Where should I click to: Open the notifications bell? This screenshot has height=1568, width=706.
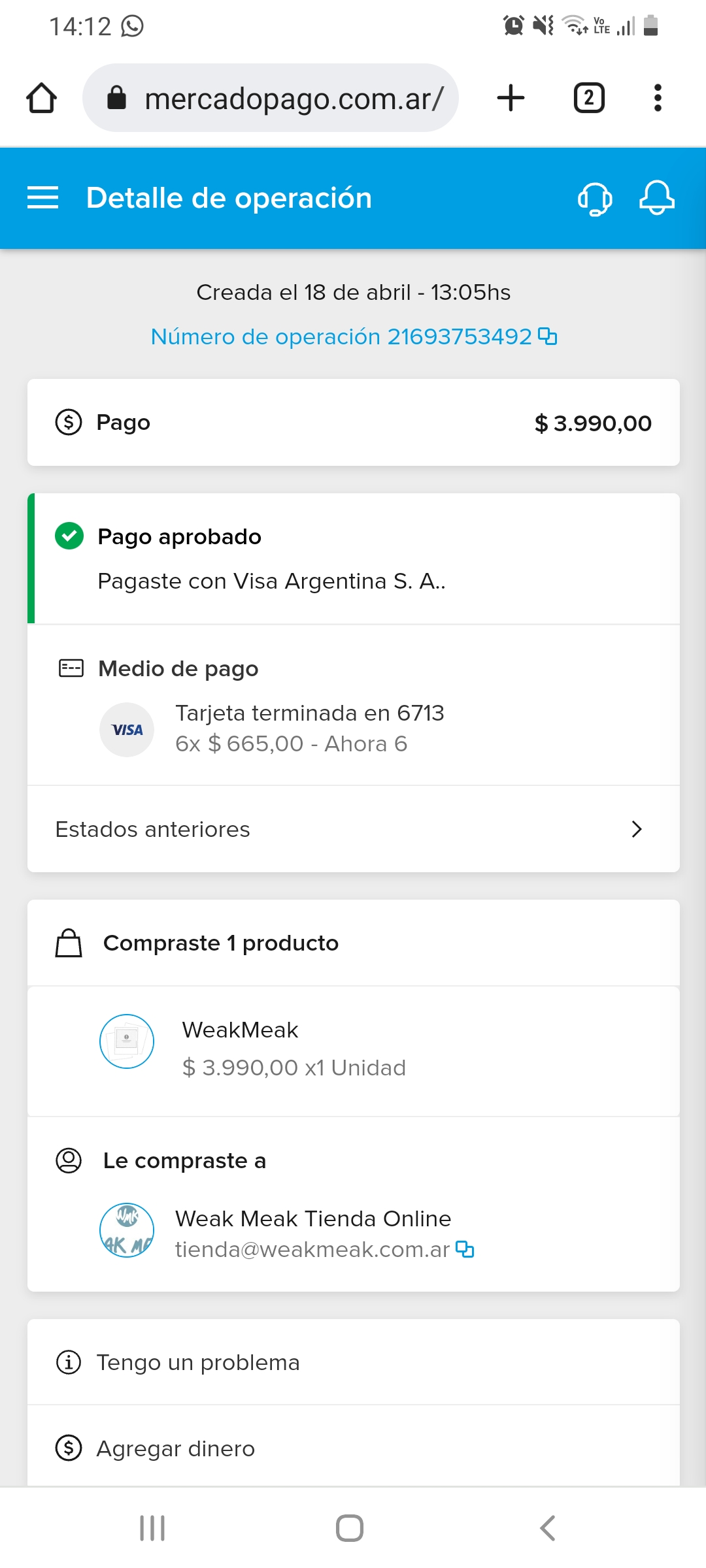pos(656,197)
